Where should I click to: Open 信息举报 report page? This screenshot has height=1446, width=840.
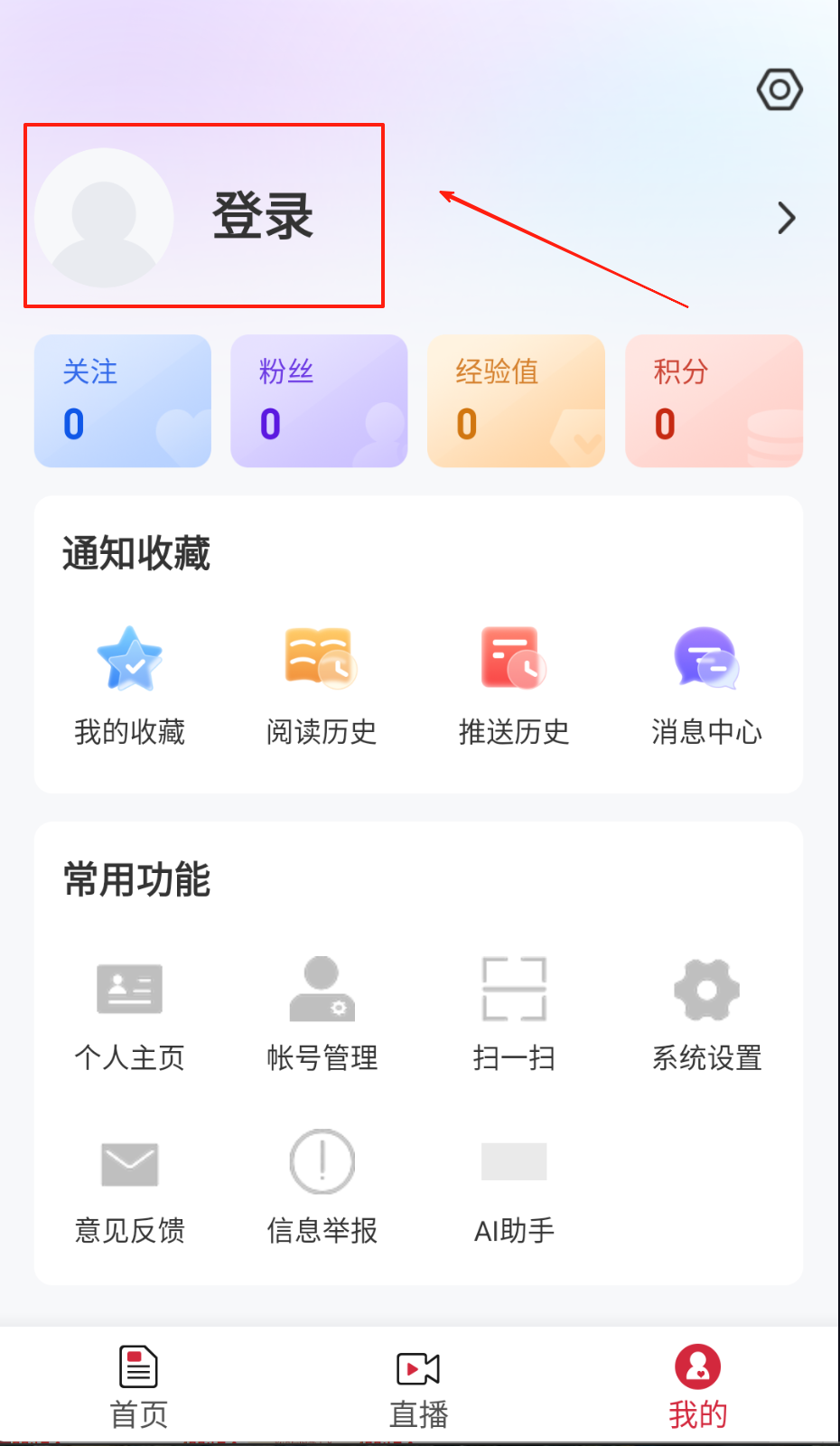[x=322, y=1186]
